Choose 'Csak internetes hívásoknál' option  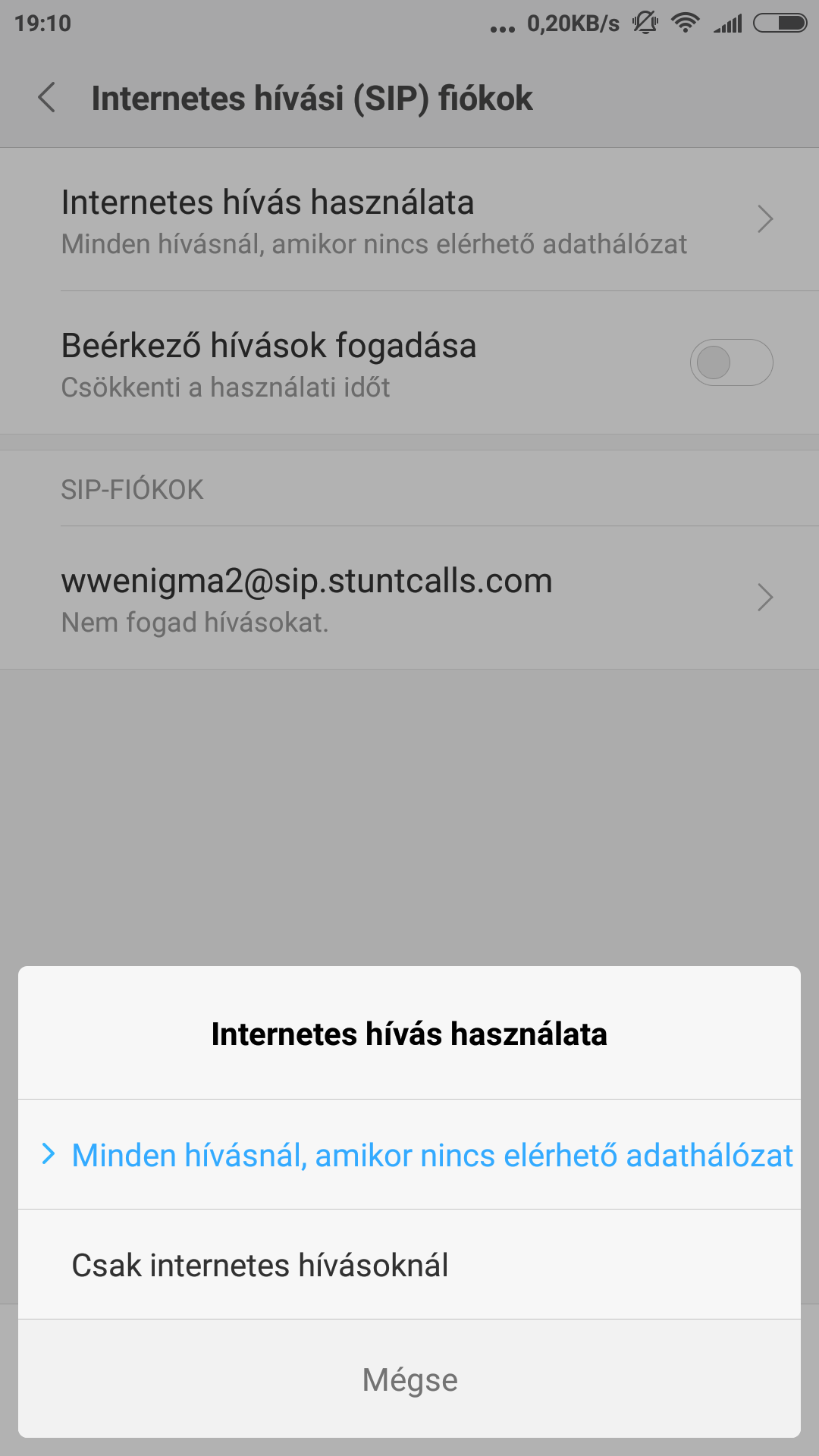[409, 1264]
